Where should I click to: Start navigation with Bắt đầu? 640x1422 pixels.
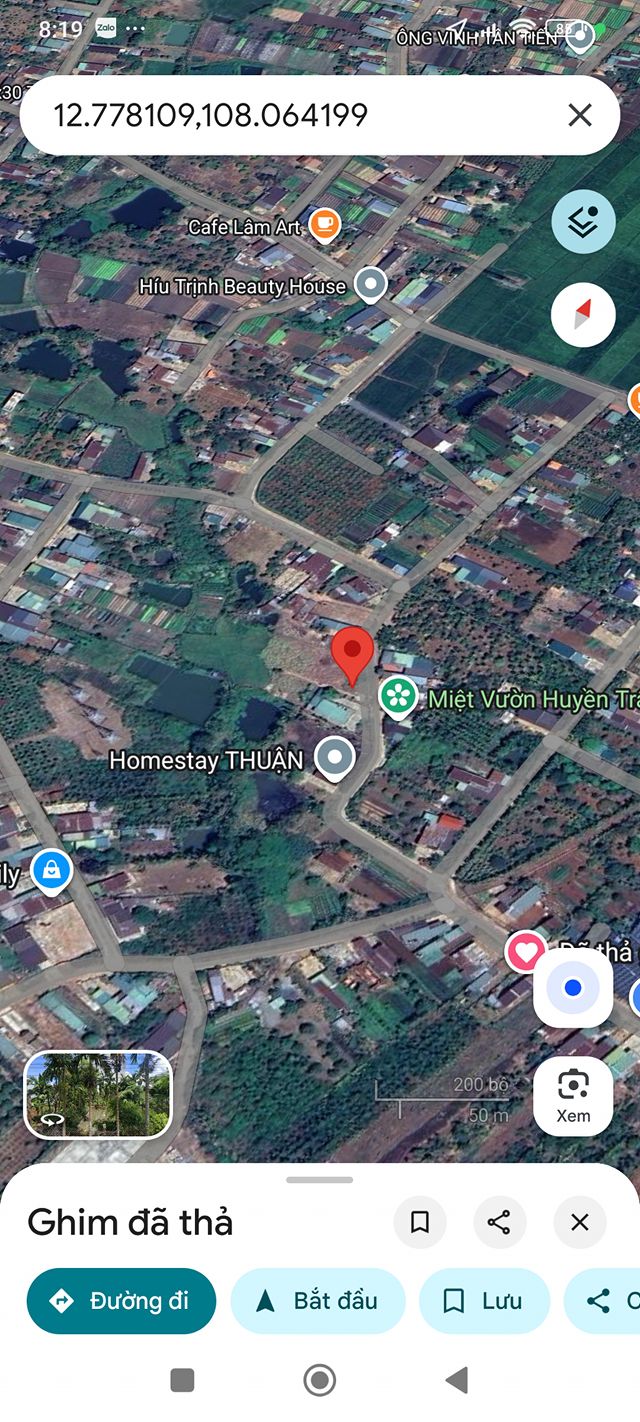317,1301
